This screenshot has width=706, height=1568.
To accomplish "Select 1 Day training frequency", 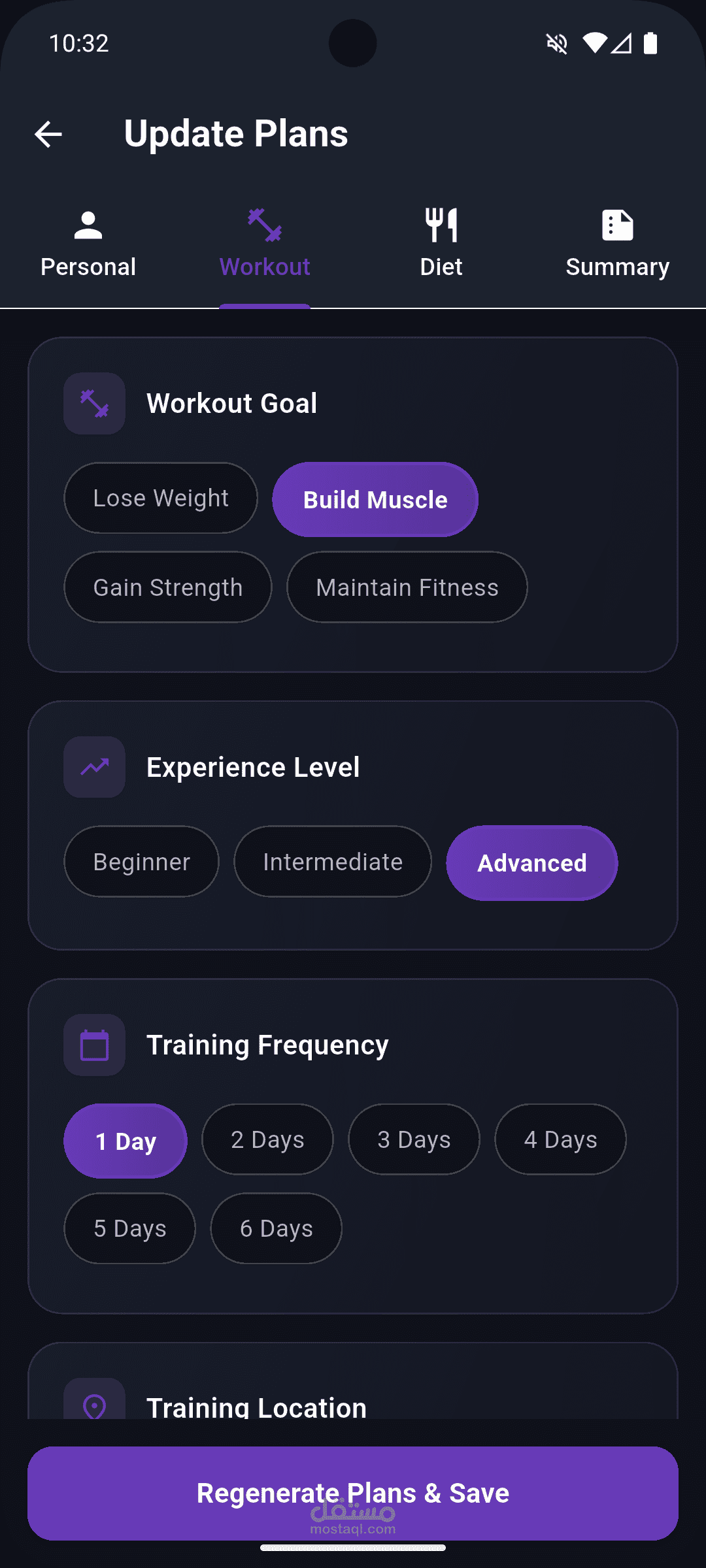I will [x=126, y=1141].
